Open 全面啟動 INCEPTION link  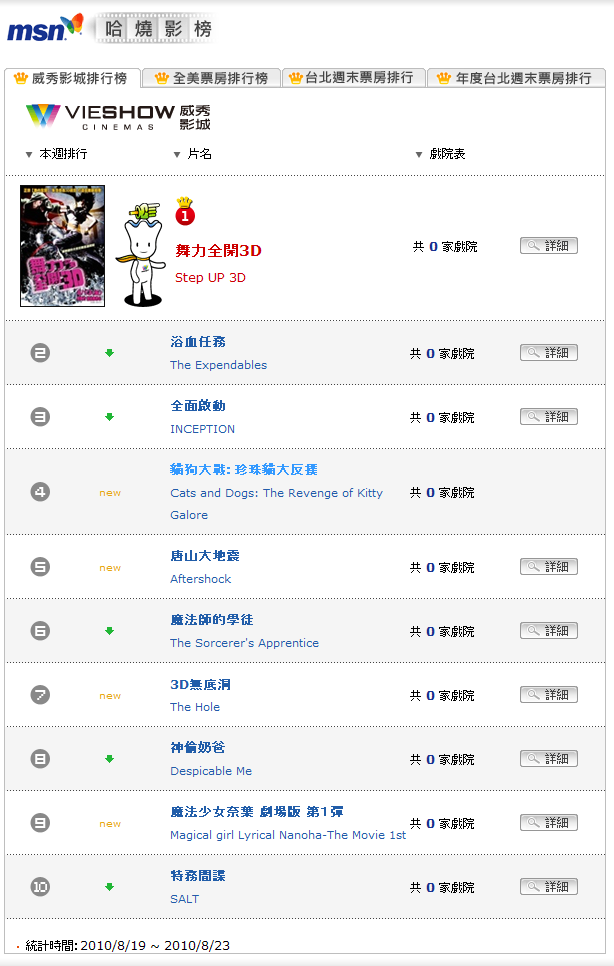click(198, 406)
